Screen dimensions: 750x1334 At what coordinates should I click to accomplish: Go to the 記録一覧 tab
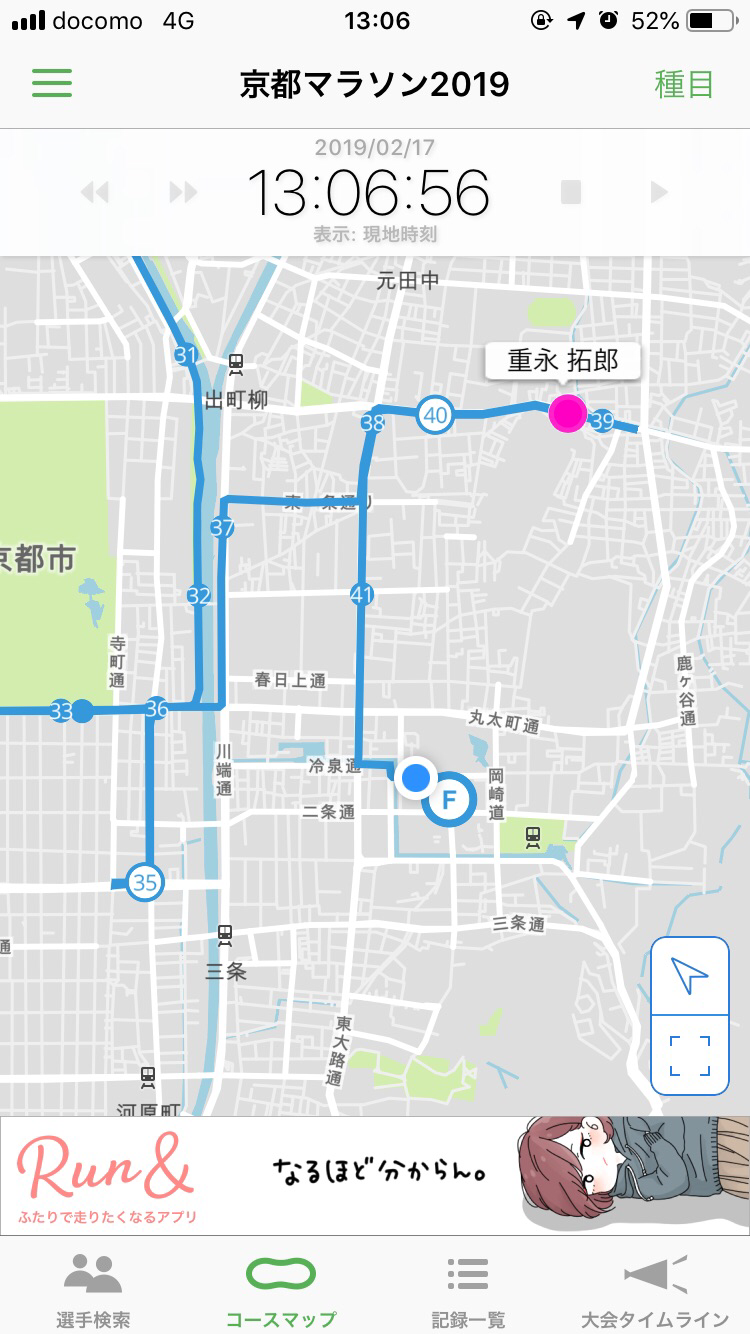[x=467, y=1290]
